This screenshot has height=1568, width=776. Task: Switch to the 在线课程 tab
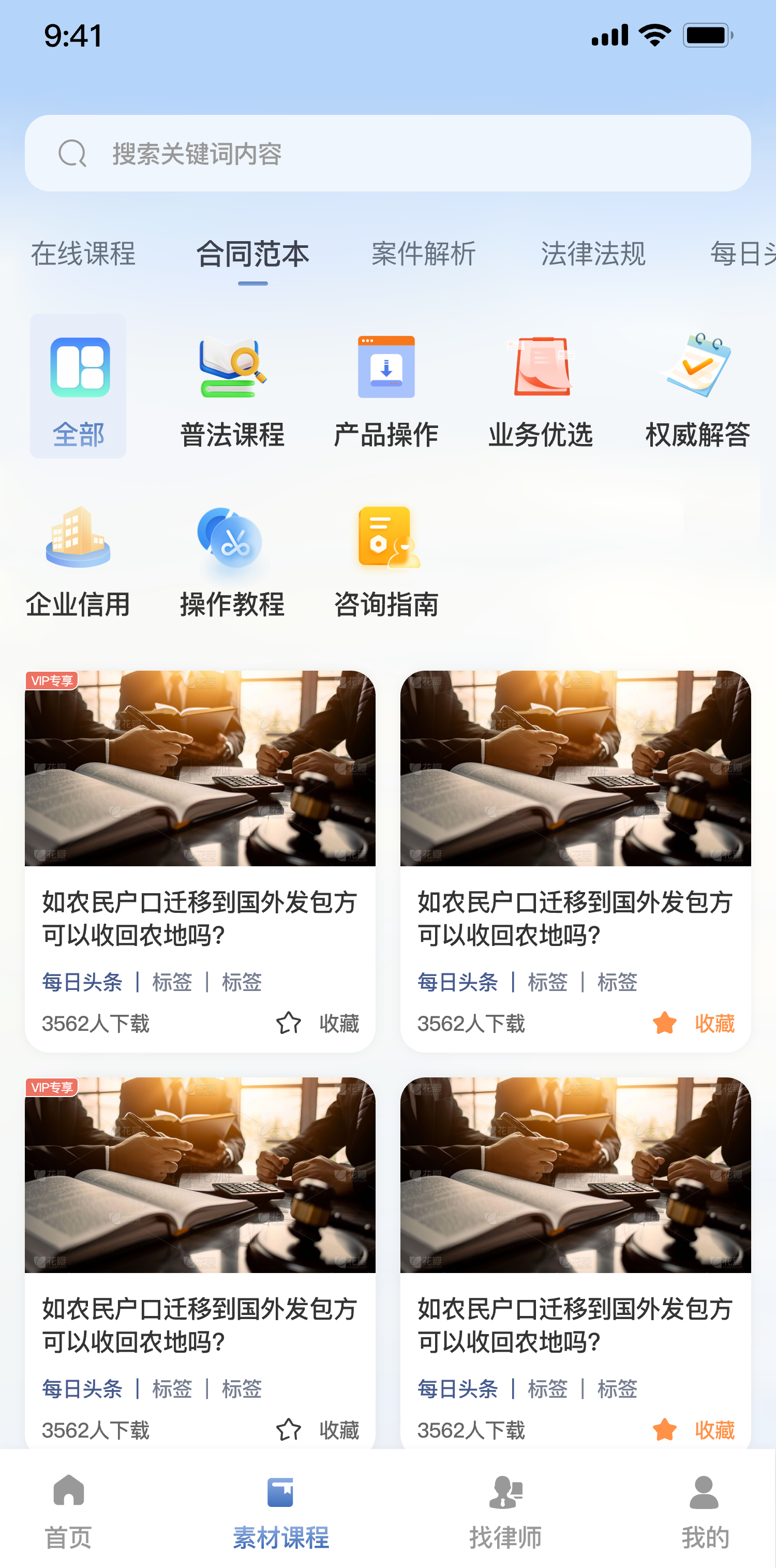[83, 253]
